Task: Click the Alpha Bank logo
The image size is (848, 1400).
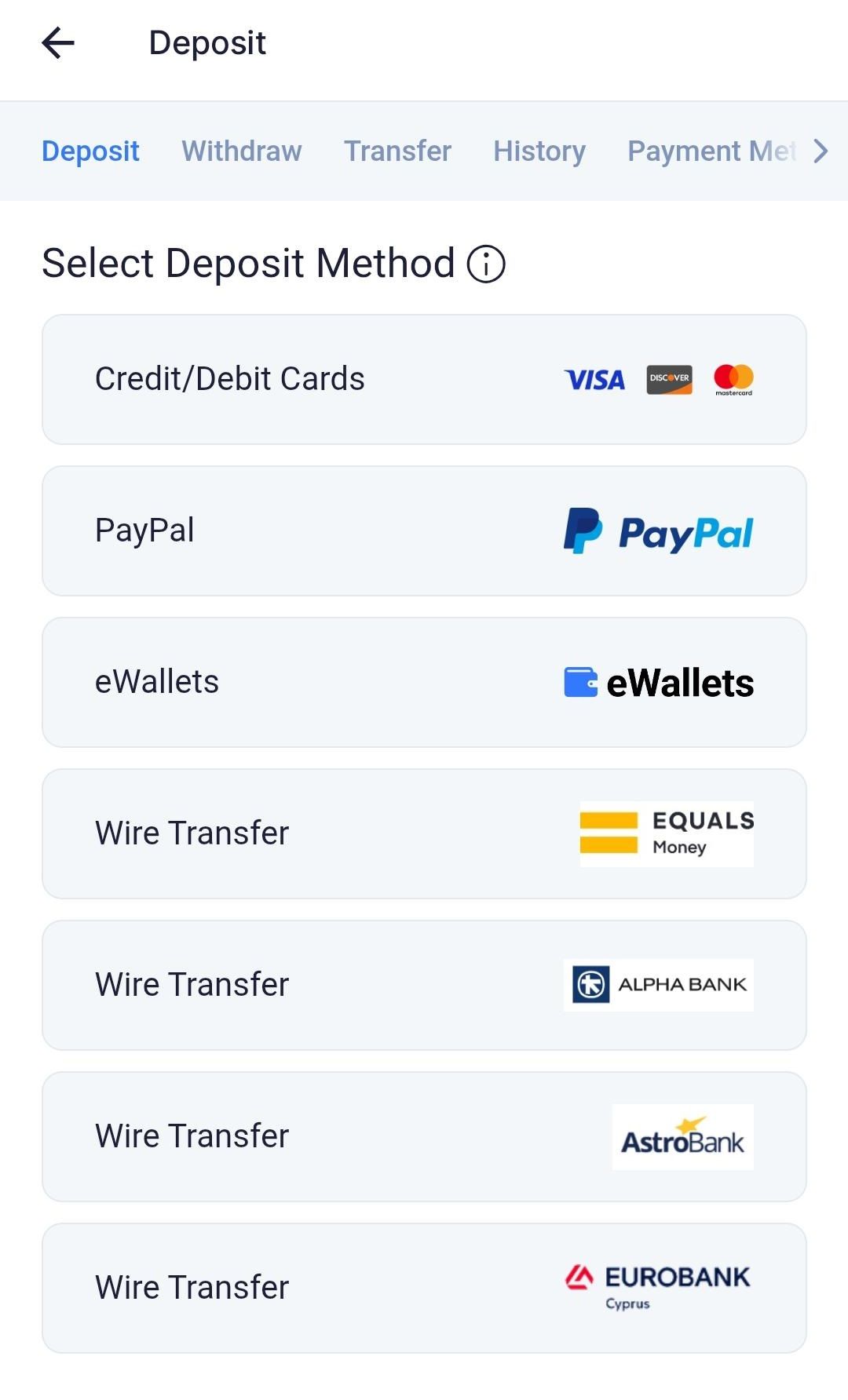Action: coord(658,984)
